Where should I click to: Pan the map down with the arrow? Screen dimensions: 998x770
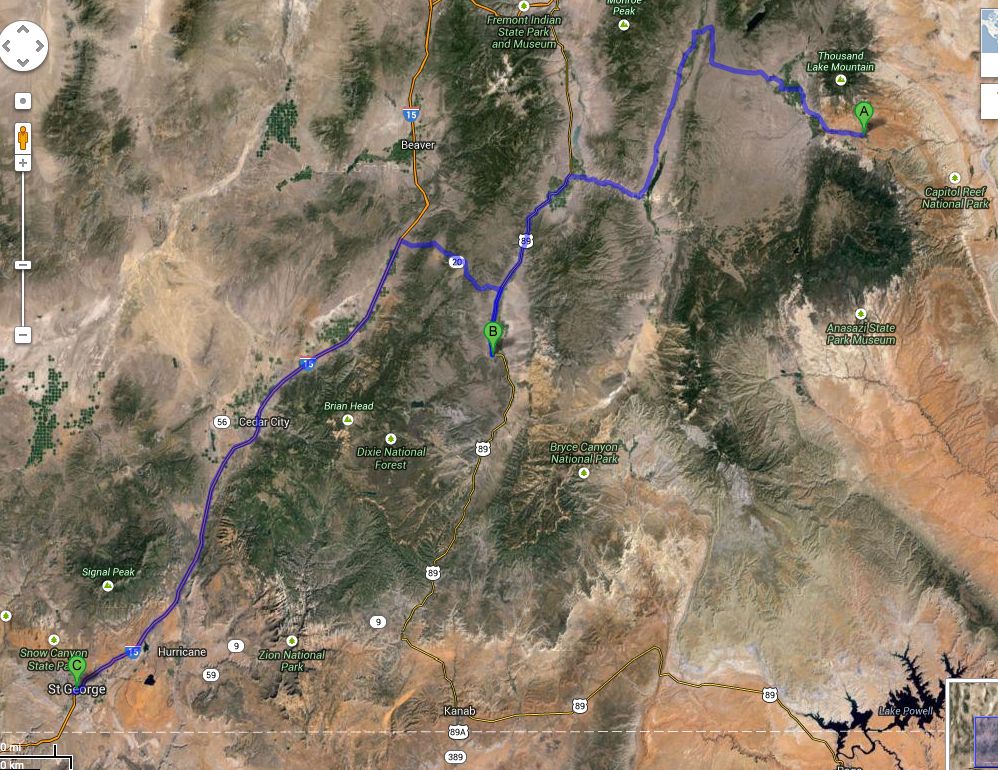tap(23, 60)
